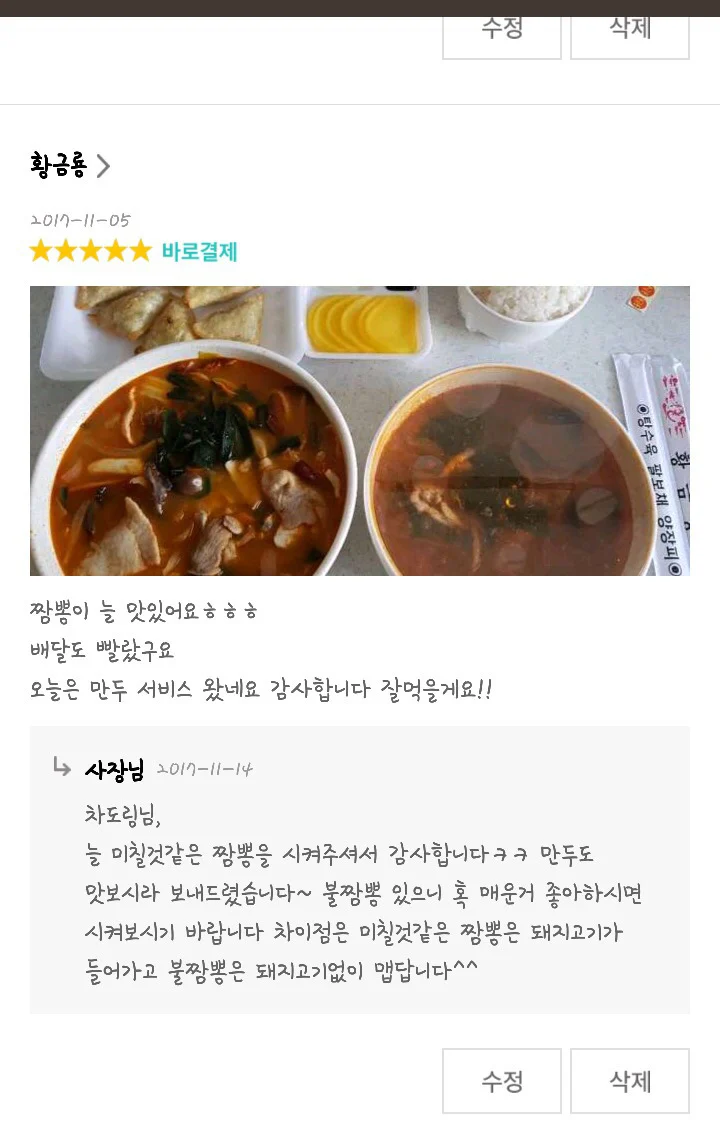Open the 황금룡 restaurant page
720x1148 pixels.
70,165
